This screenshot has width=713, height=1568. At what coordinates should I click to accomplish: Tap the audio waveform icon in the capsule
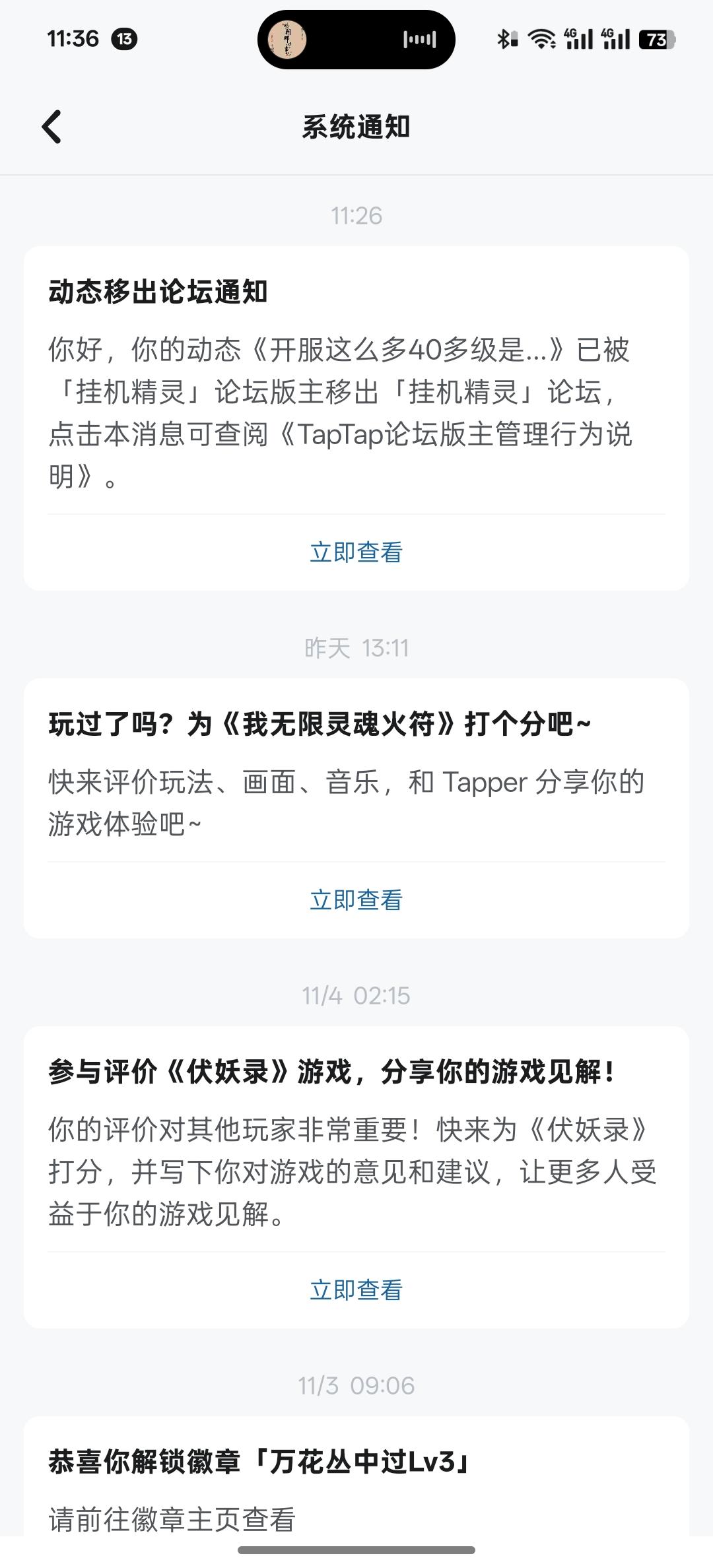pyautogui.click(x=419, y=40)
